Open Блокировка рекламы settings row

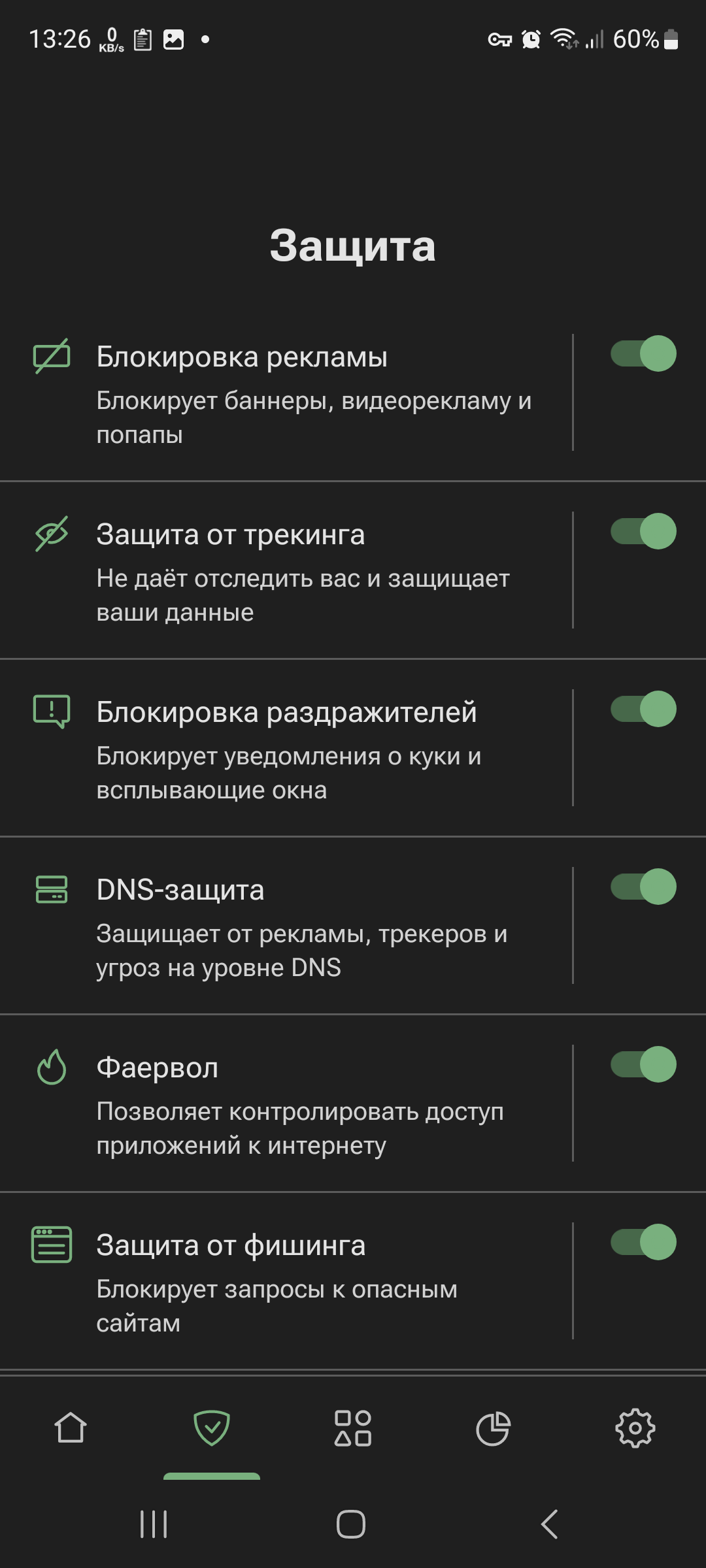pyautogui.click(x=286, y=392)
